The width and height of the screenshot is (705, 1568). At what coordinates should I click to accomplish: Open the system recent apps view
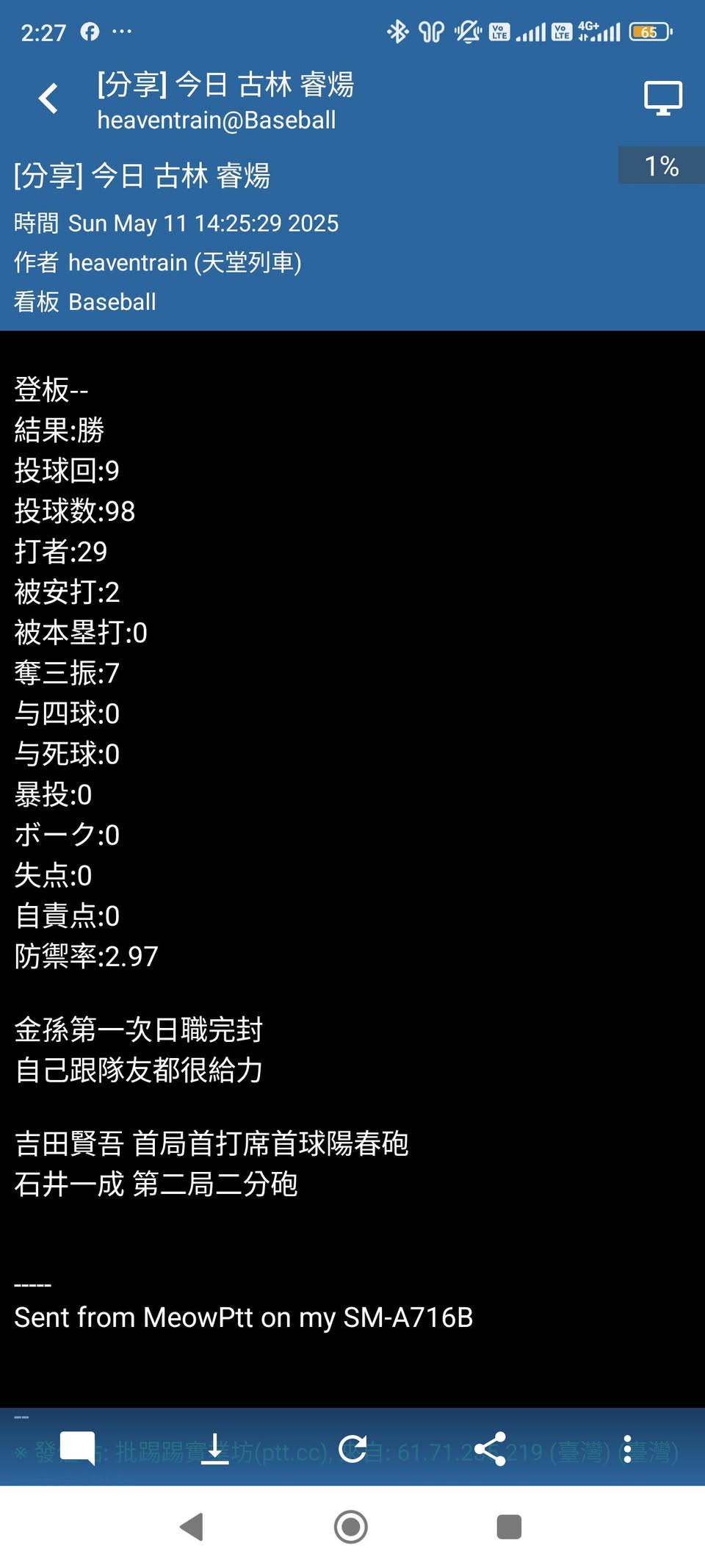click(x=509, y=1527)
